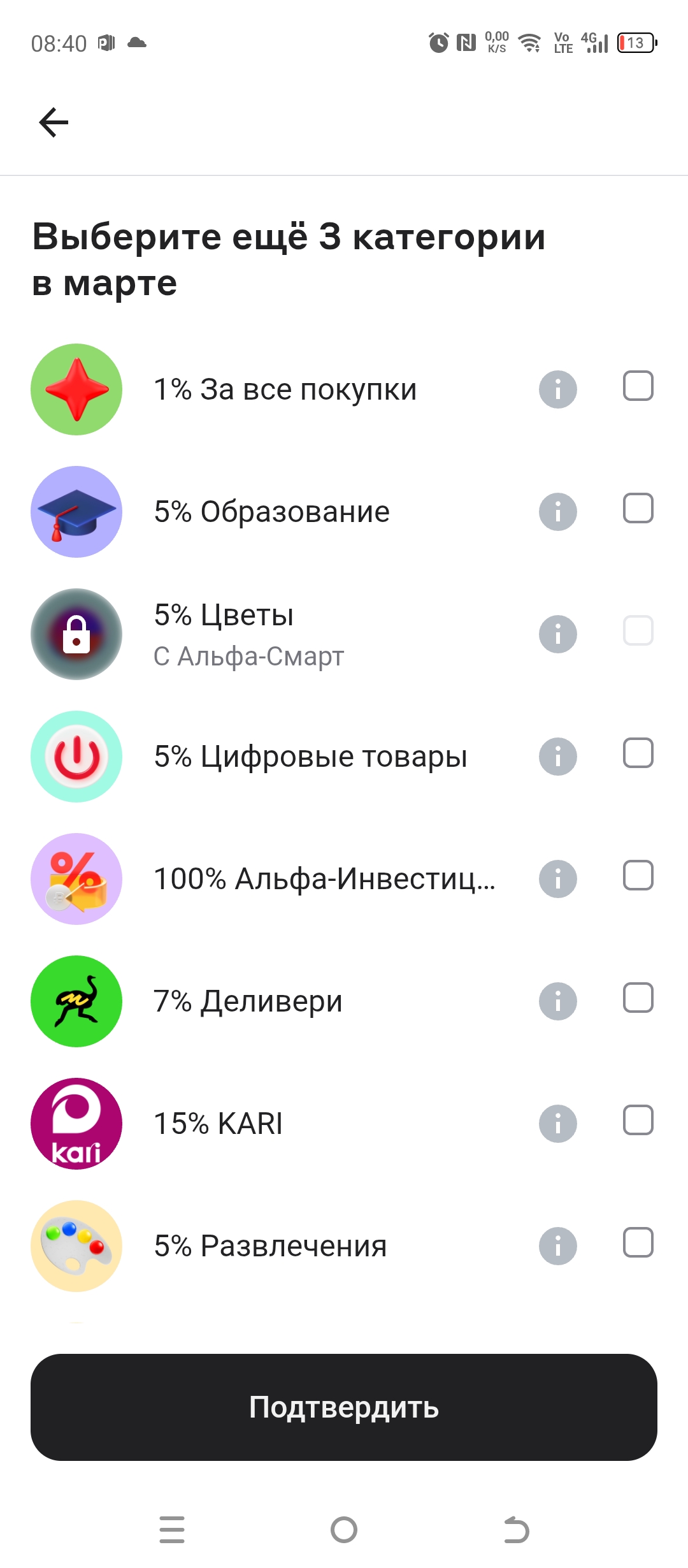Confirm selection with Подтвердить button
Viewport: 688px width, 1568px height.
[x=344, y=1407]
